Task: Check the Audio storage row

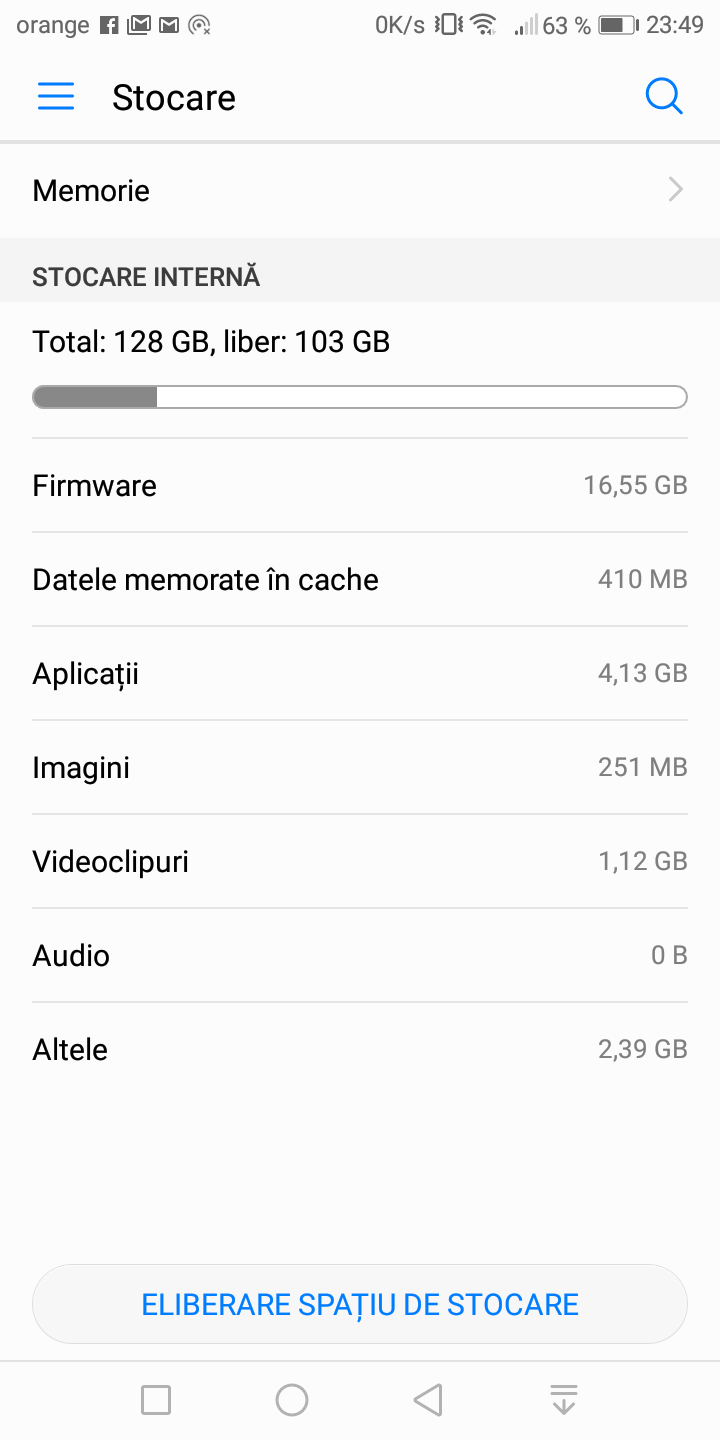Action: point(360,956)
